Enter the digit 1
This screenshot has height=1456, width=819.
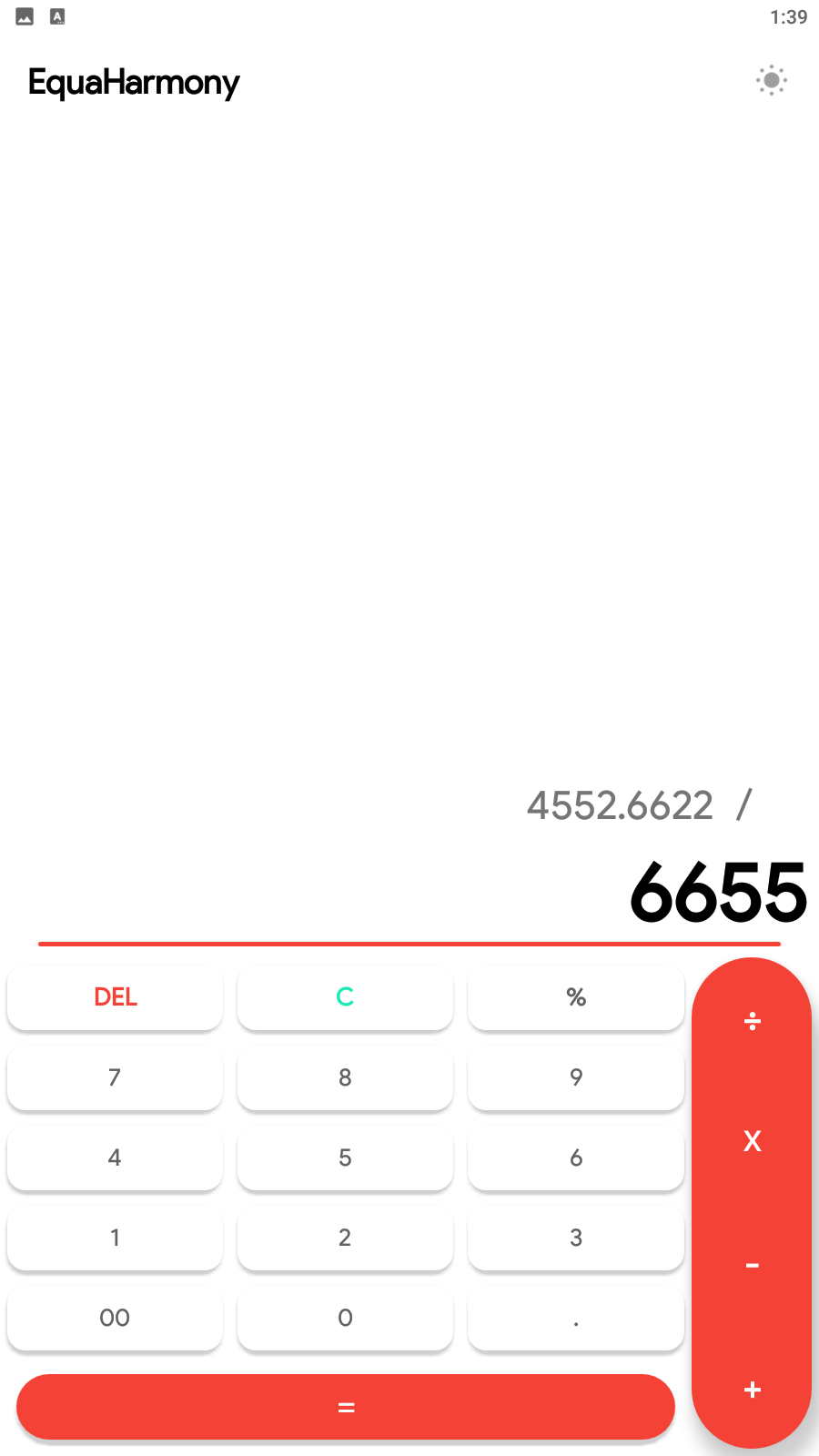115,1238
